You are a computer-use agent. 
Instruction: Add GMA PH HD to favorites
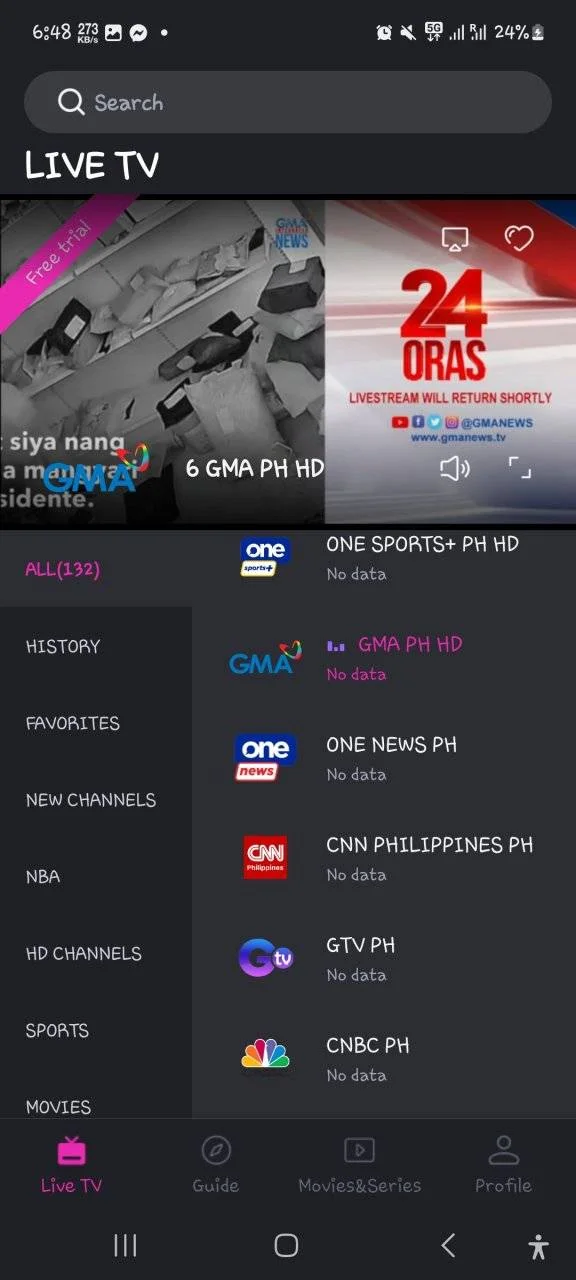518,238
